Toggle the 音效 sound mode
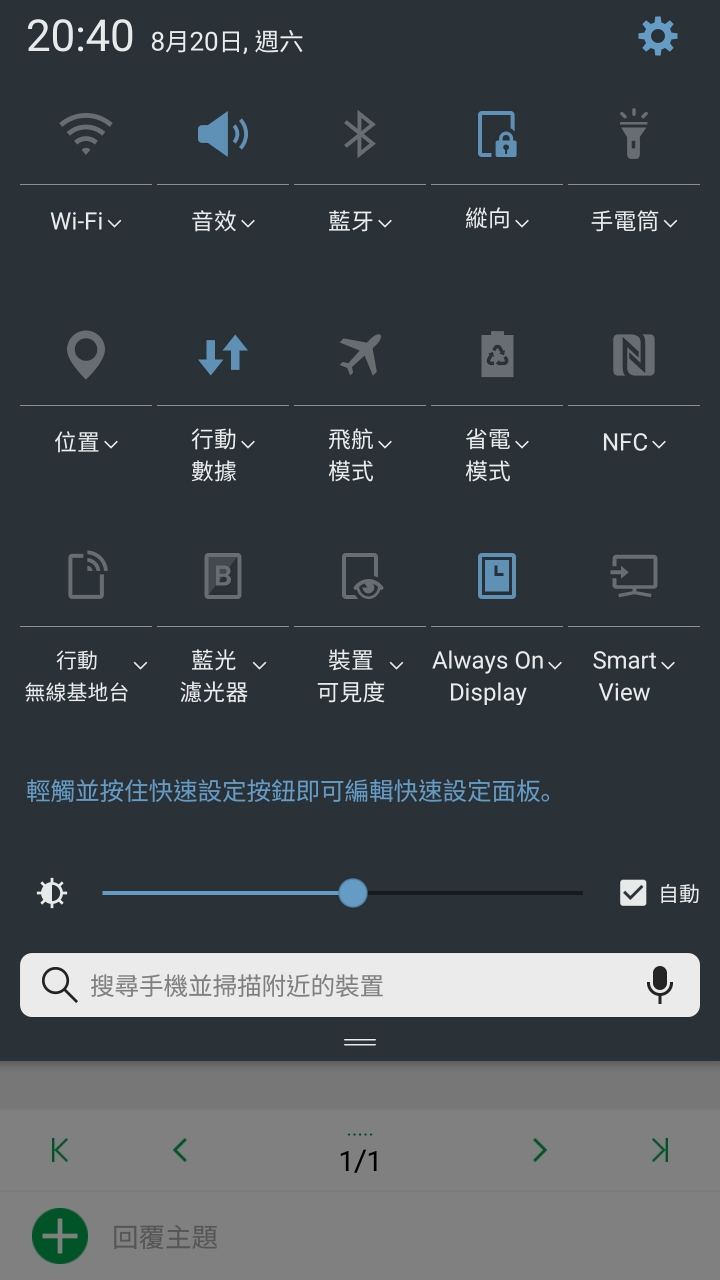This screenshot has width=720, height=1280. tap(223, 133)
